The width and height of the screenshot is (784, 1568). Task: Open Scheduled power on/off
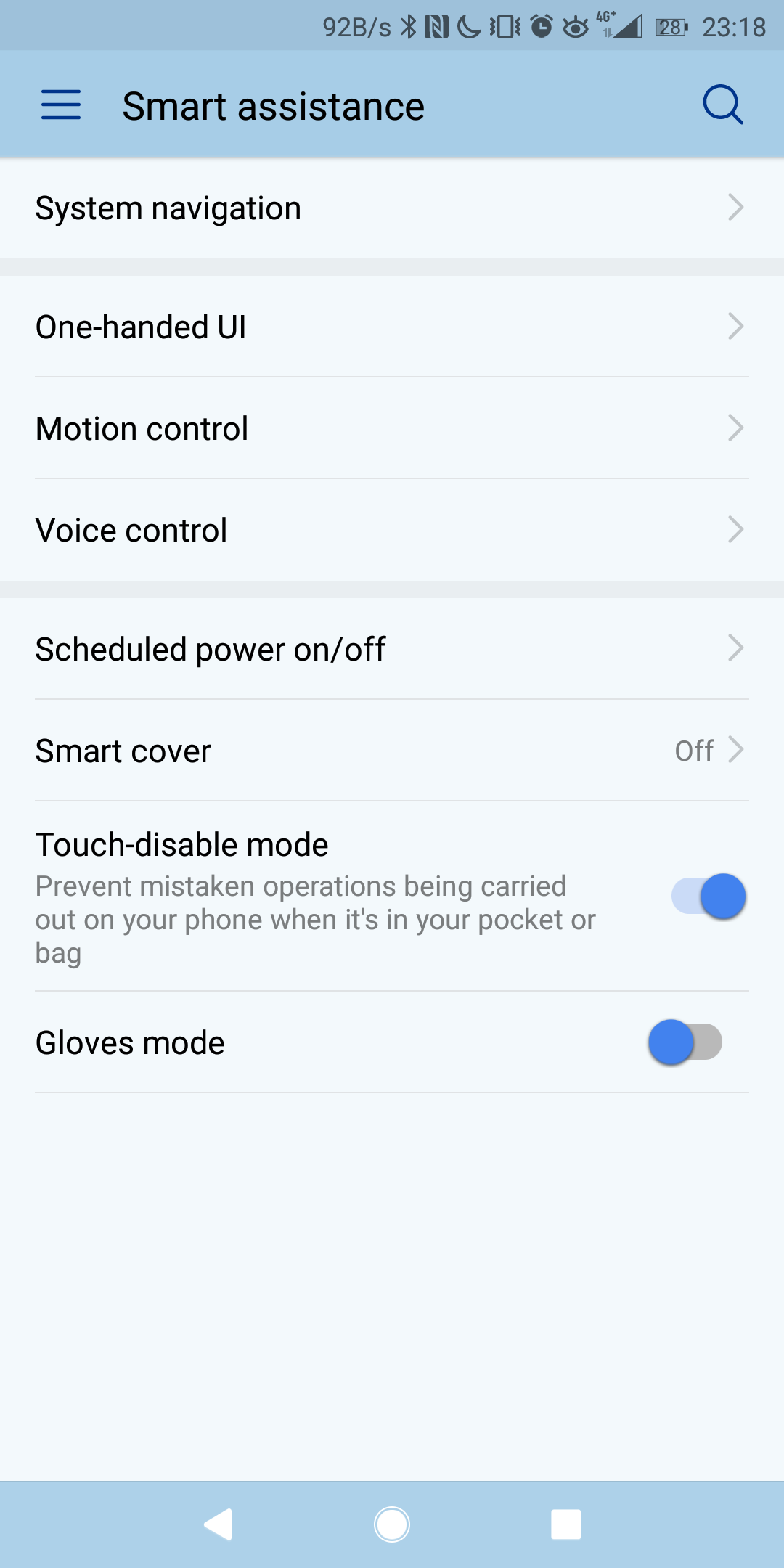[392, 649]
